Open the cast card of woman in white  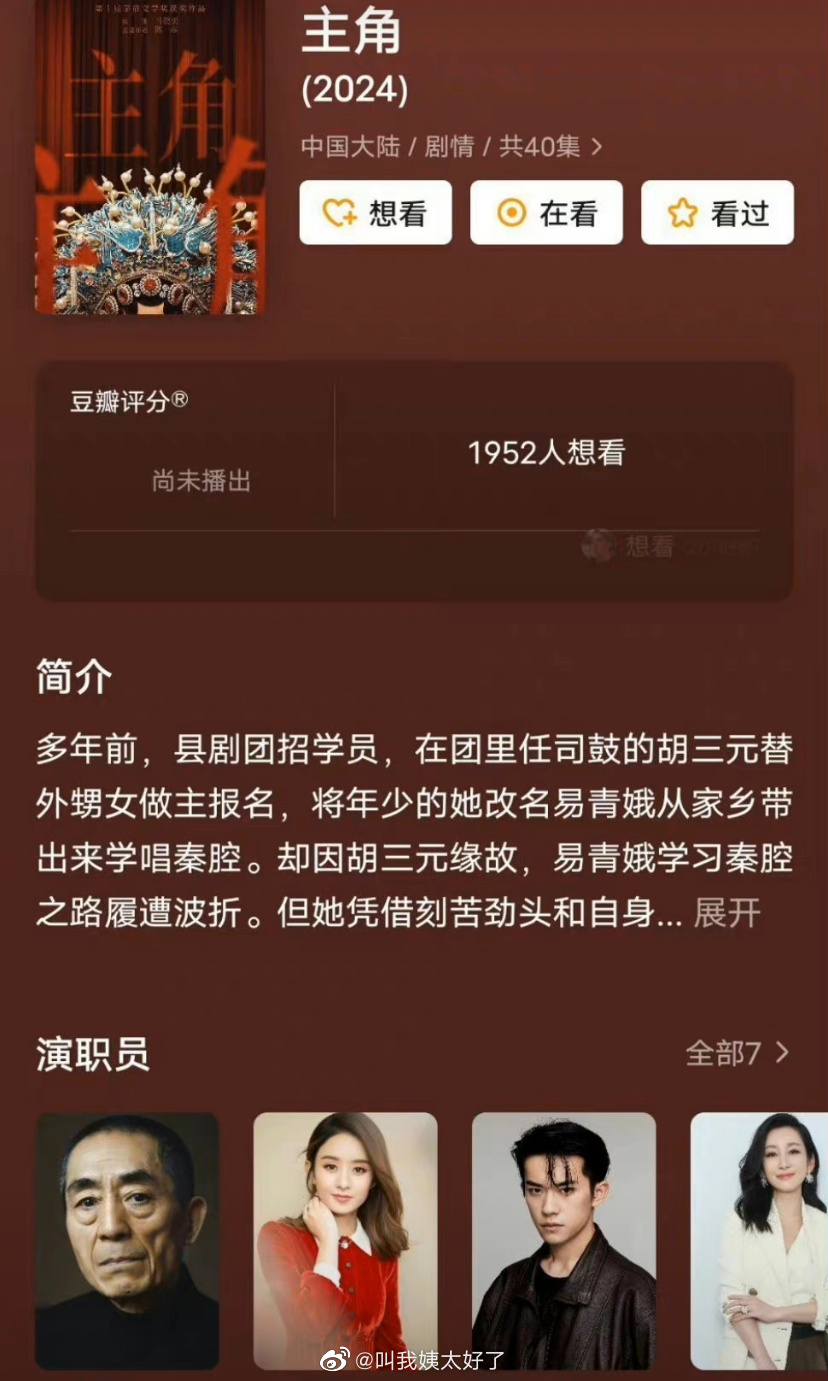(x=760, y=1240)
